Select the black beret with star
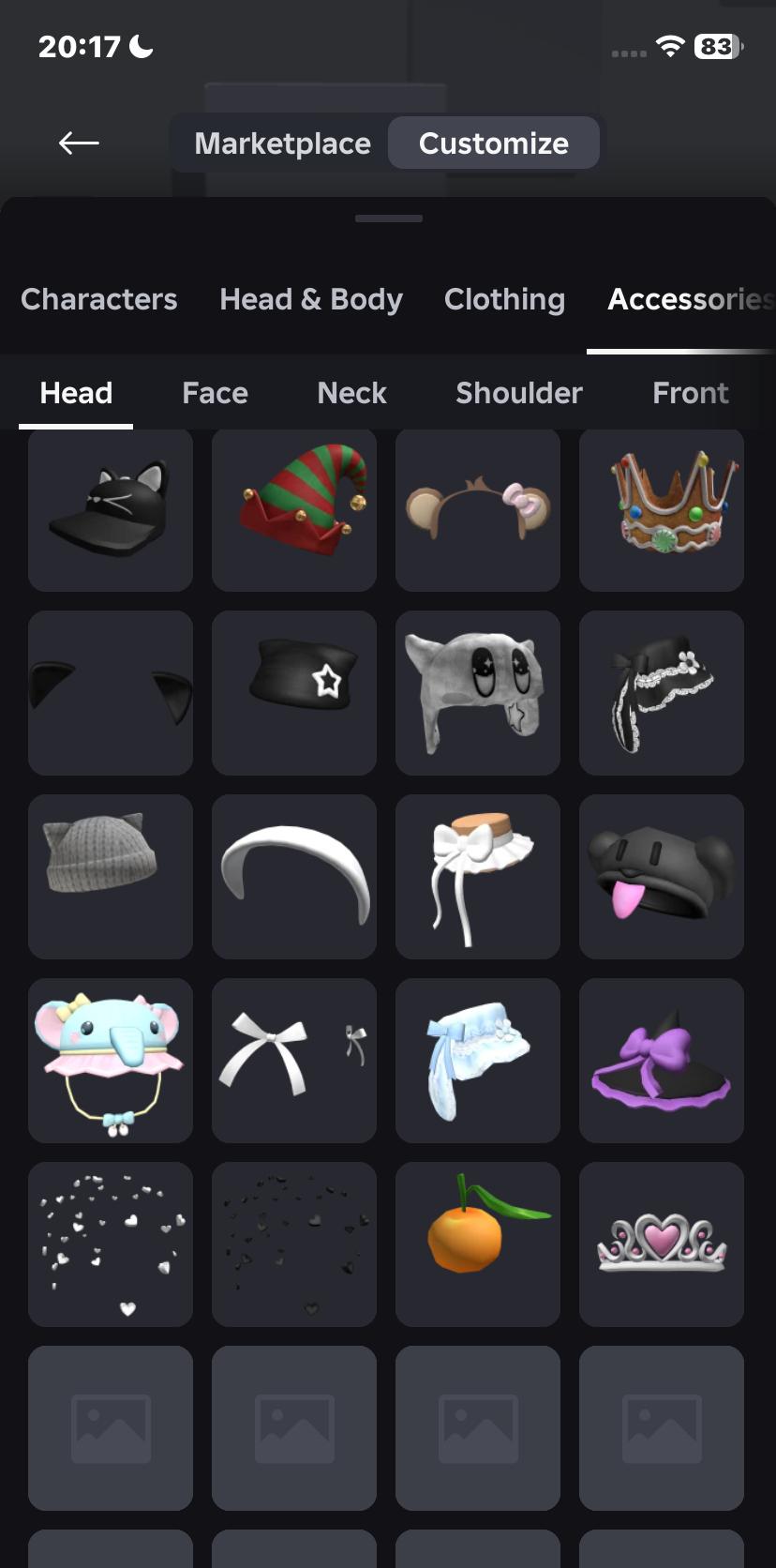 (x=294, y=693)
